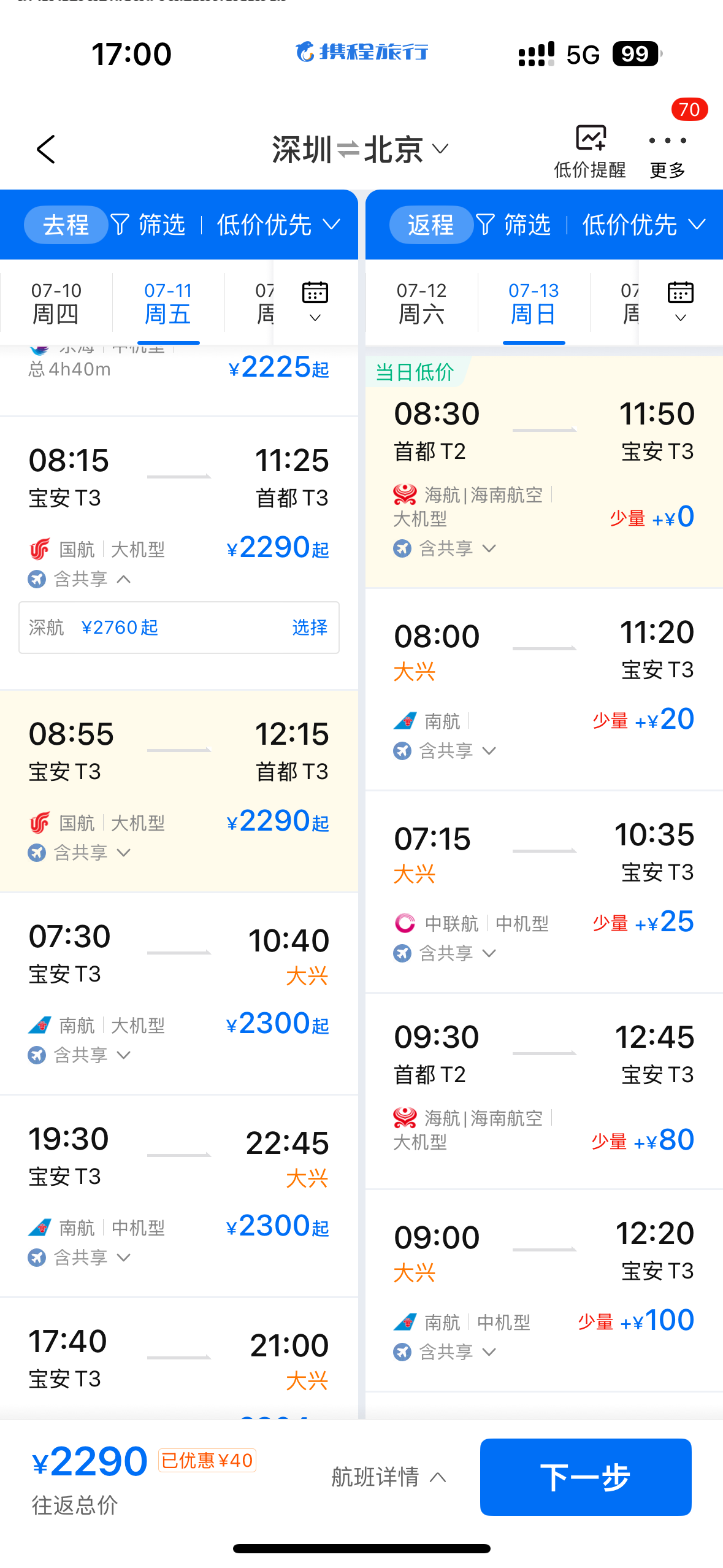Select the 07:15 中联航 return flight

(544, 891)
